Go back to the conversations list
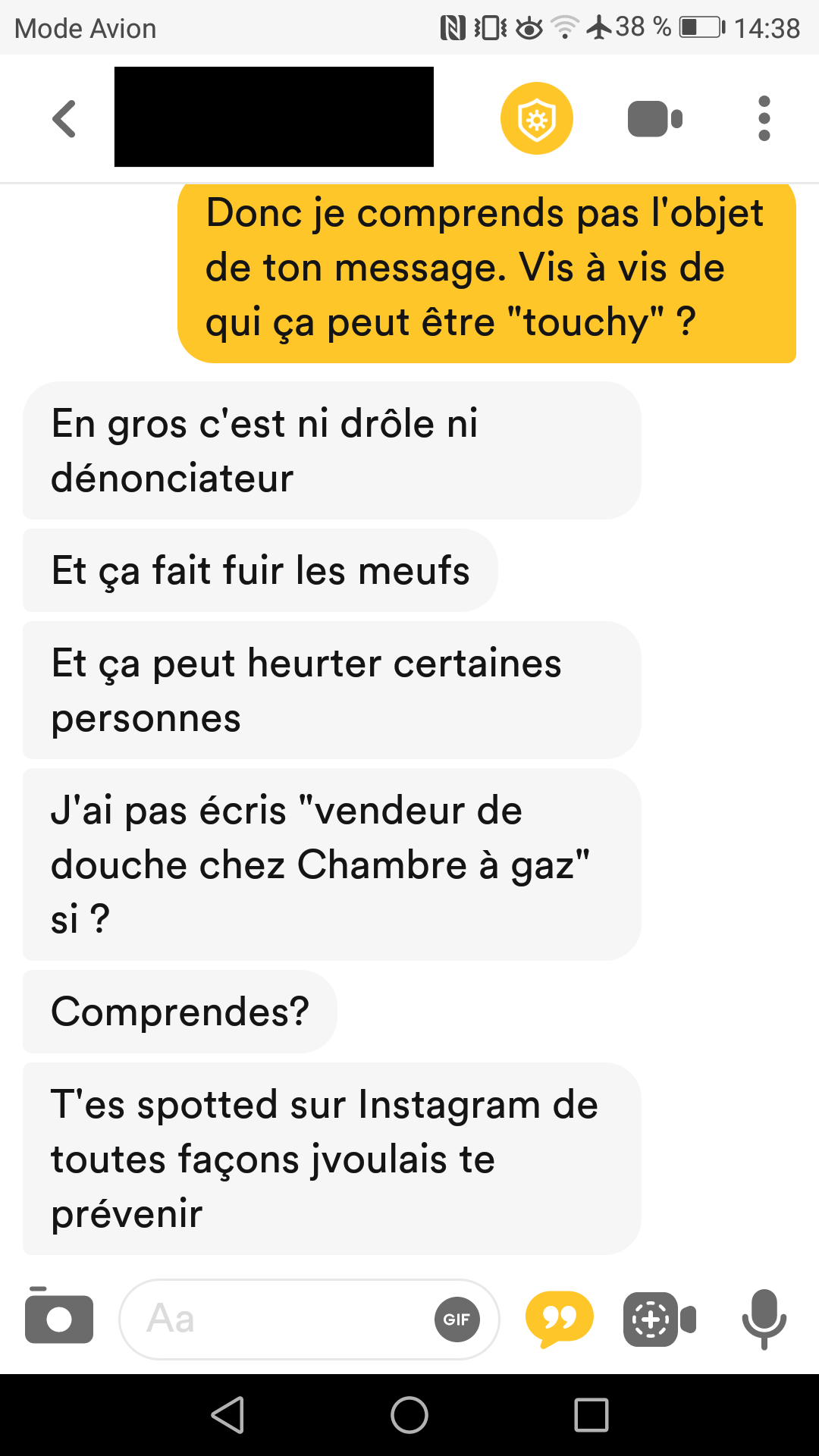Screen dimensions: 819x1456 (64, 119)
